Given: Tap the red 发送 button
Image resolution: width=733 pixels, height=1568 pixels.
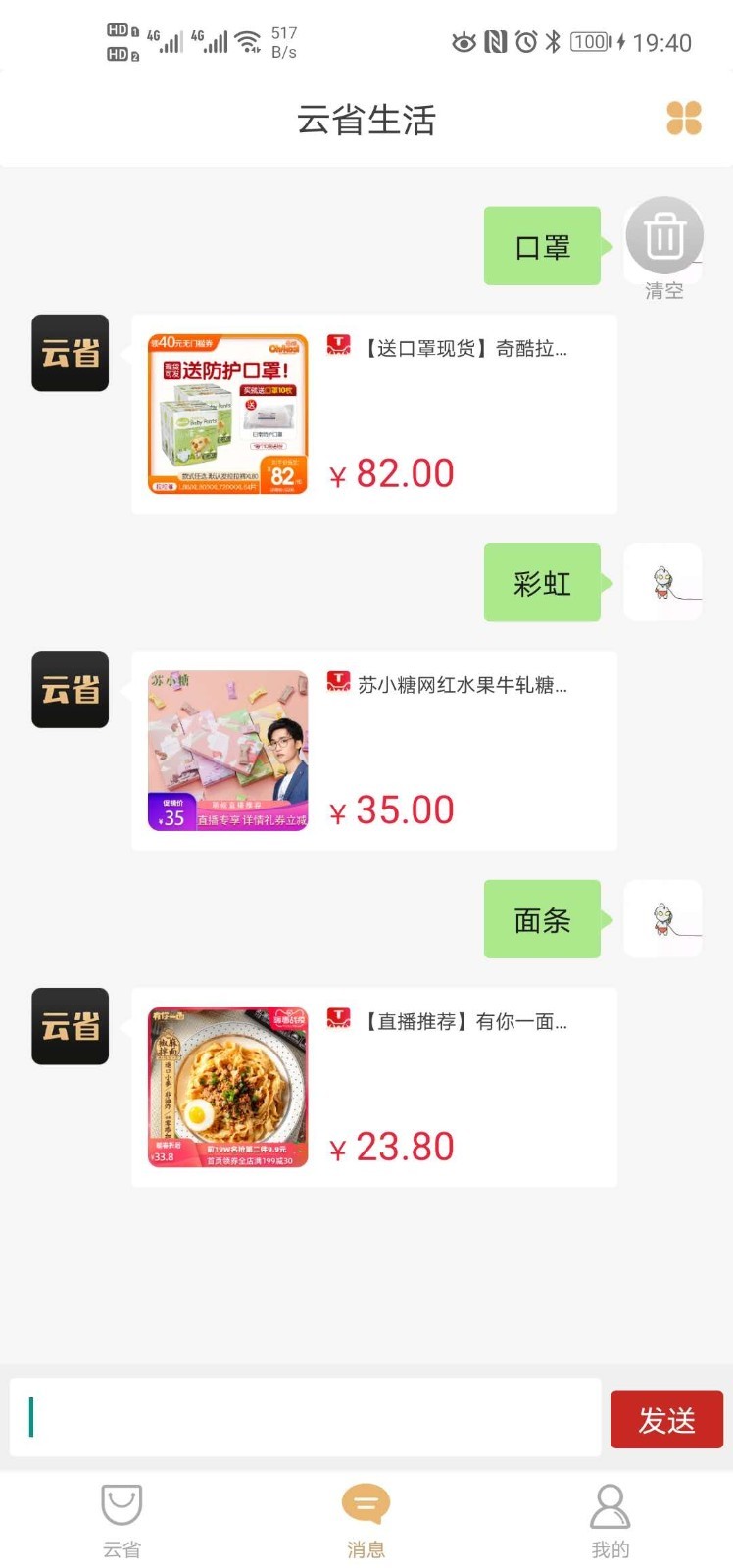Looking at the screenshot, I should point(666,1419).
